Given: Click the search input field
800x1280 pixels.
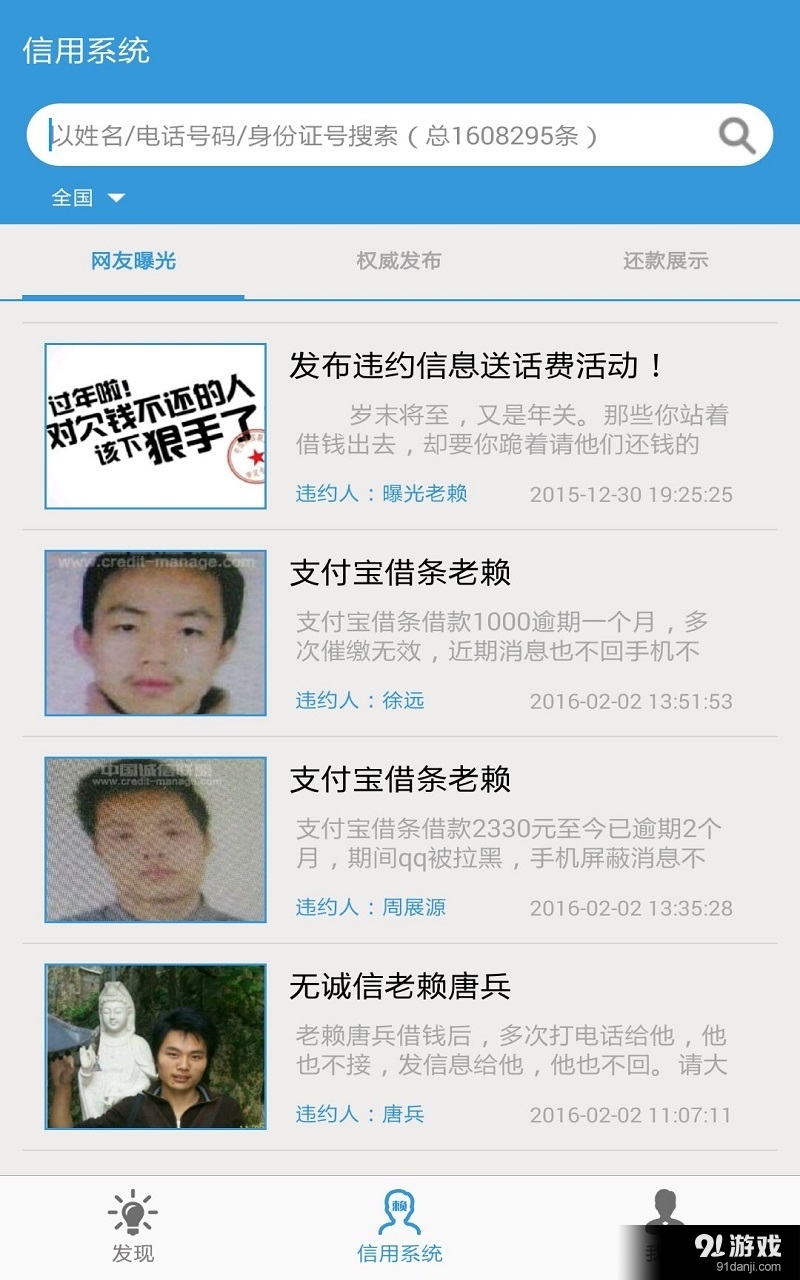Looking at the screenshot, I should coord(350,134).
